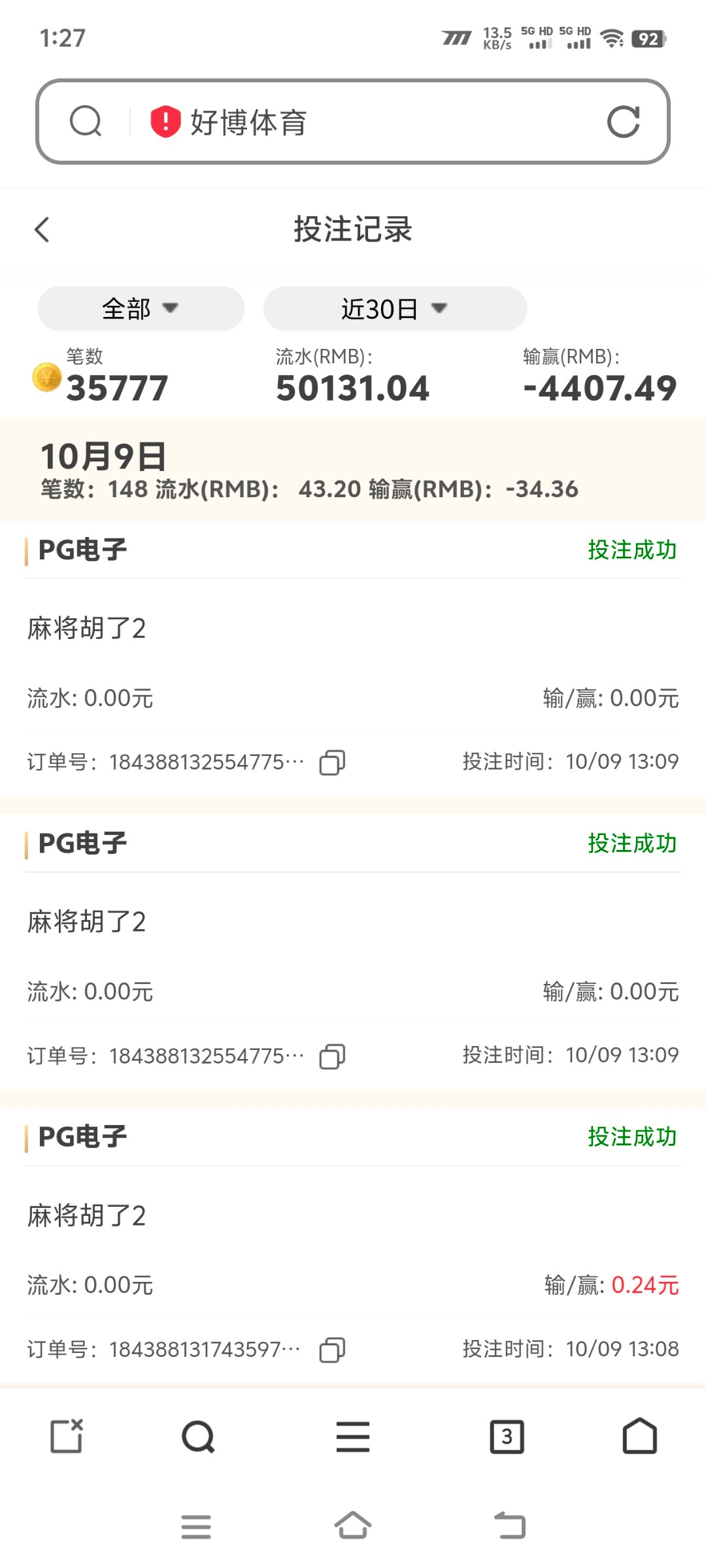The width and height of the screenshot is (706, 1568).
Task: Expand the 全部 category dropdown
Action: pos(141,308)
